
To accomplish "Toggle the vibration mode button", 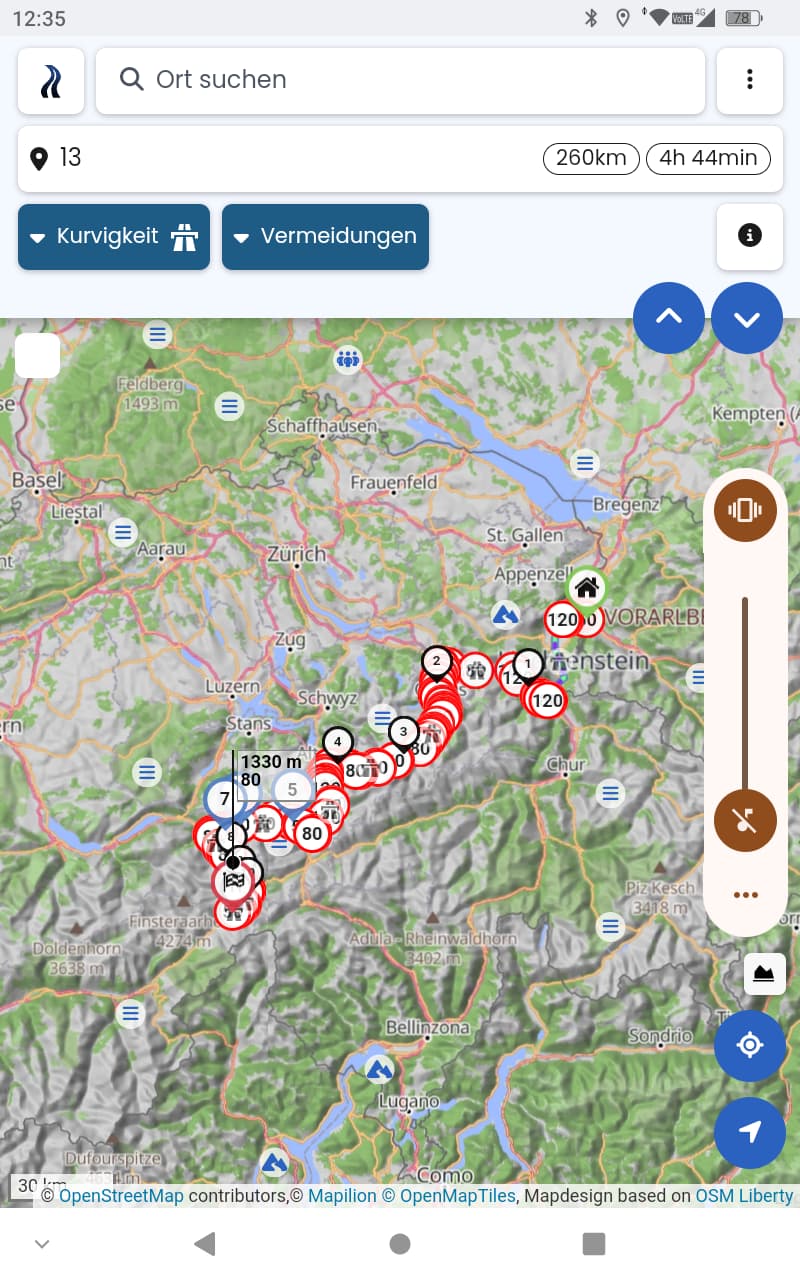I will click(x=745, y=511).
